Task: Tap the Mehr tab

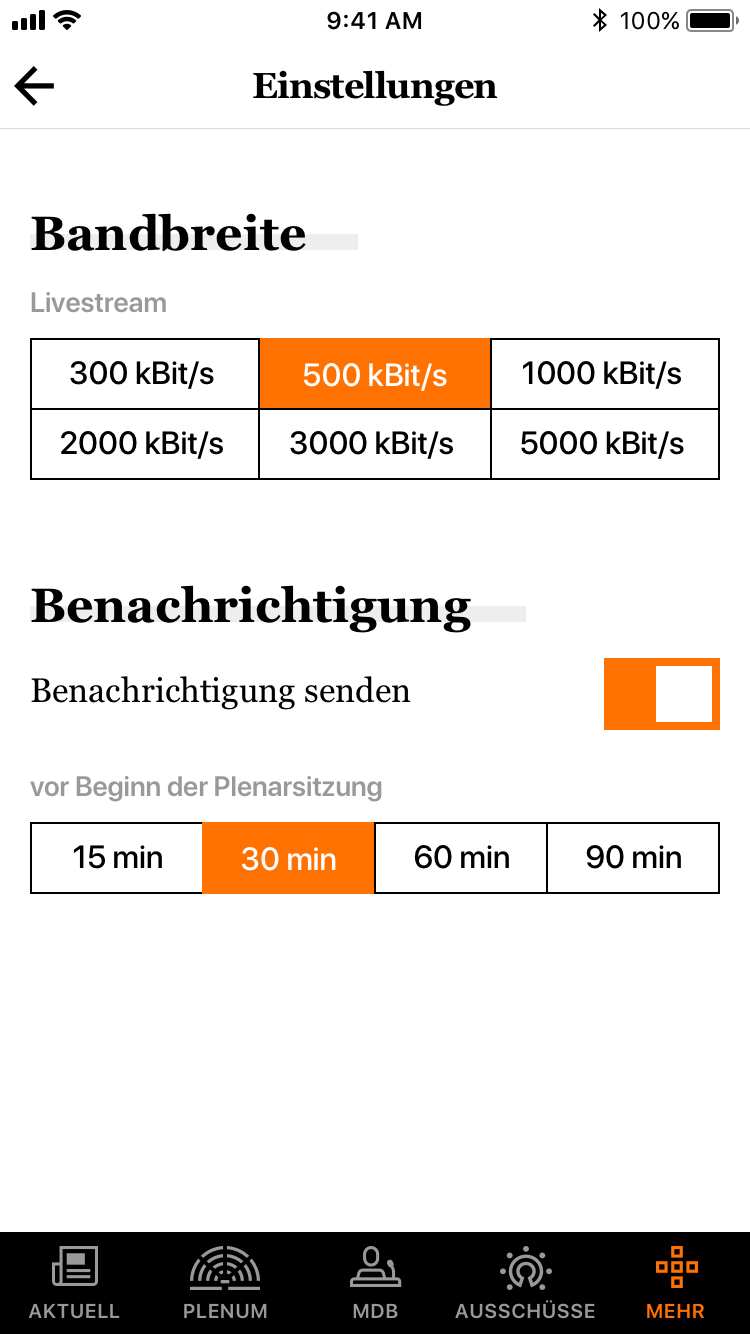Action: point(676,1283)
